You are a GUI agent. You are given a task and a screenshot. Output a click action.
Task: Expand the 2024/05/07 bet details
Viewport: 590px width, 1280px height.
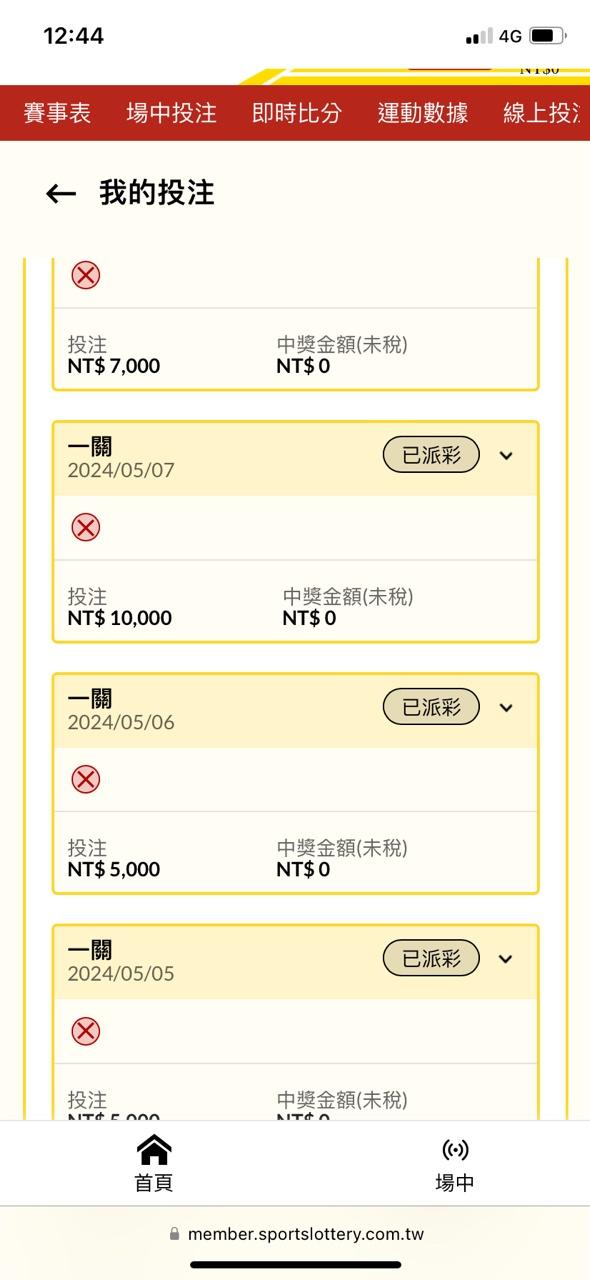(506, 456)
